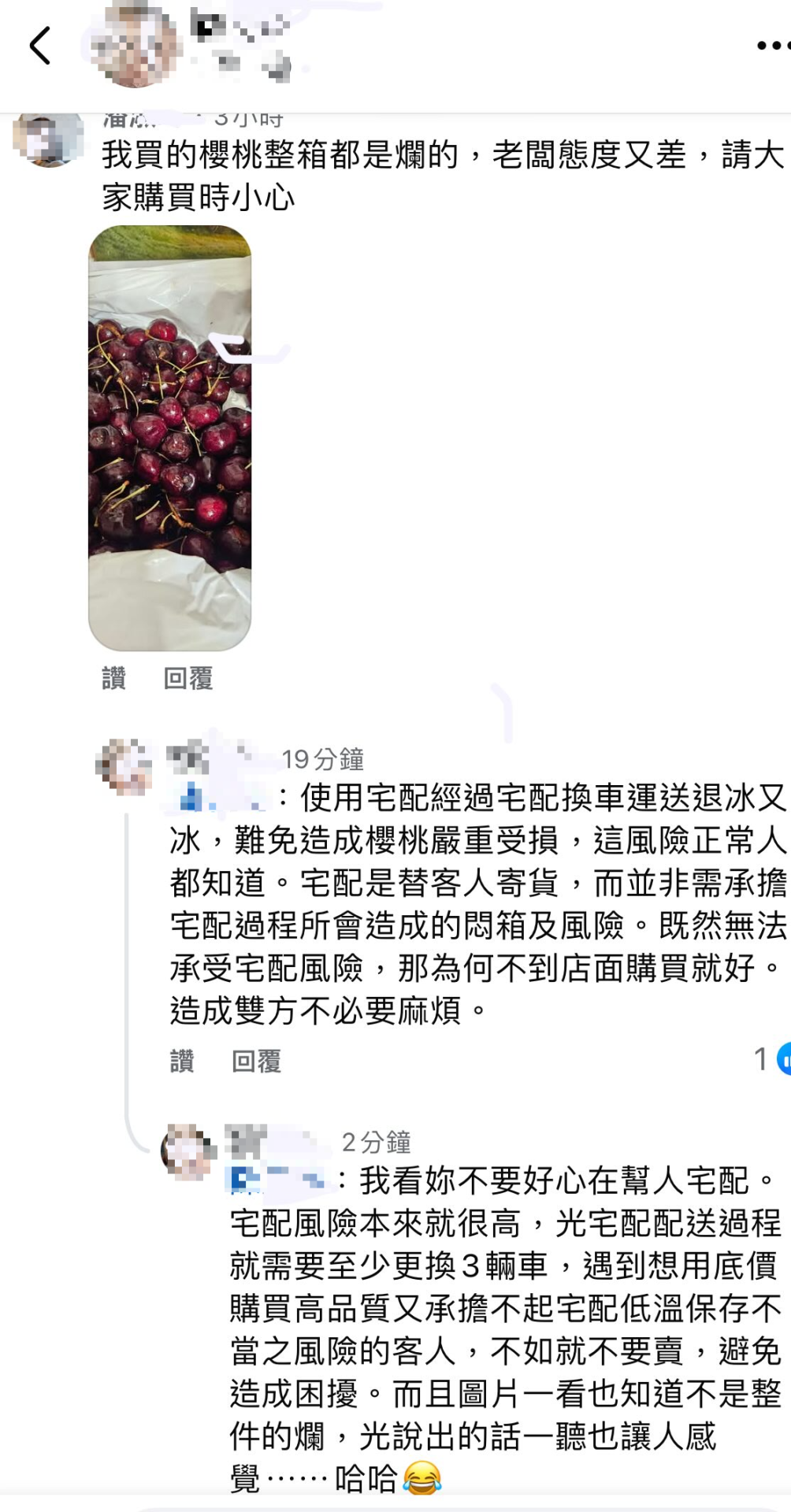Go back using the top-left arrow
The width and height of the screenshot is (791, 1512).
[40, 46]
